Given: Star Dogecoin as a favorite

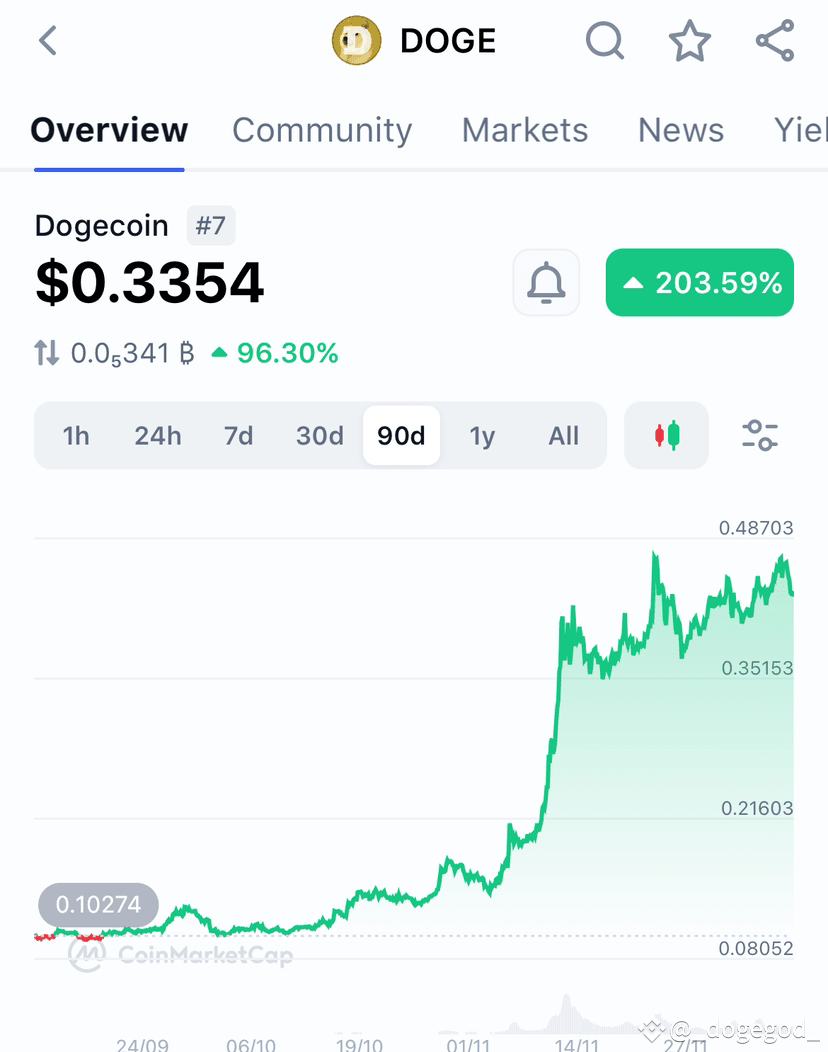Looking at the screenshot, I should coord(689,41).
